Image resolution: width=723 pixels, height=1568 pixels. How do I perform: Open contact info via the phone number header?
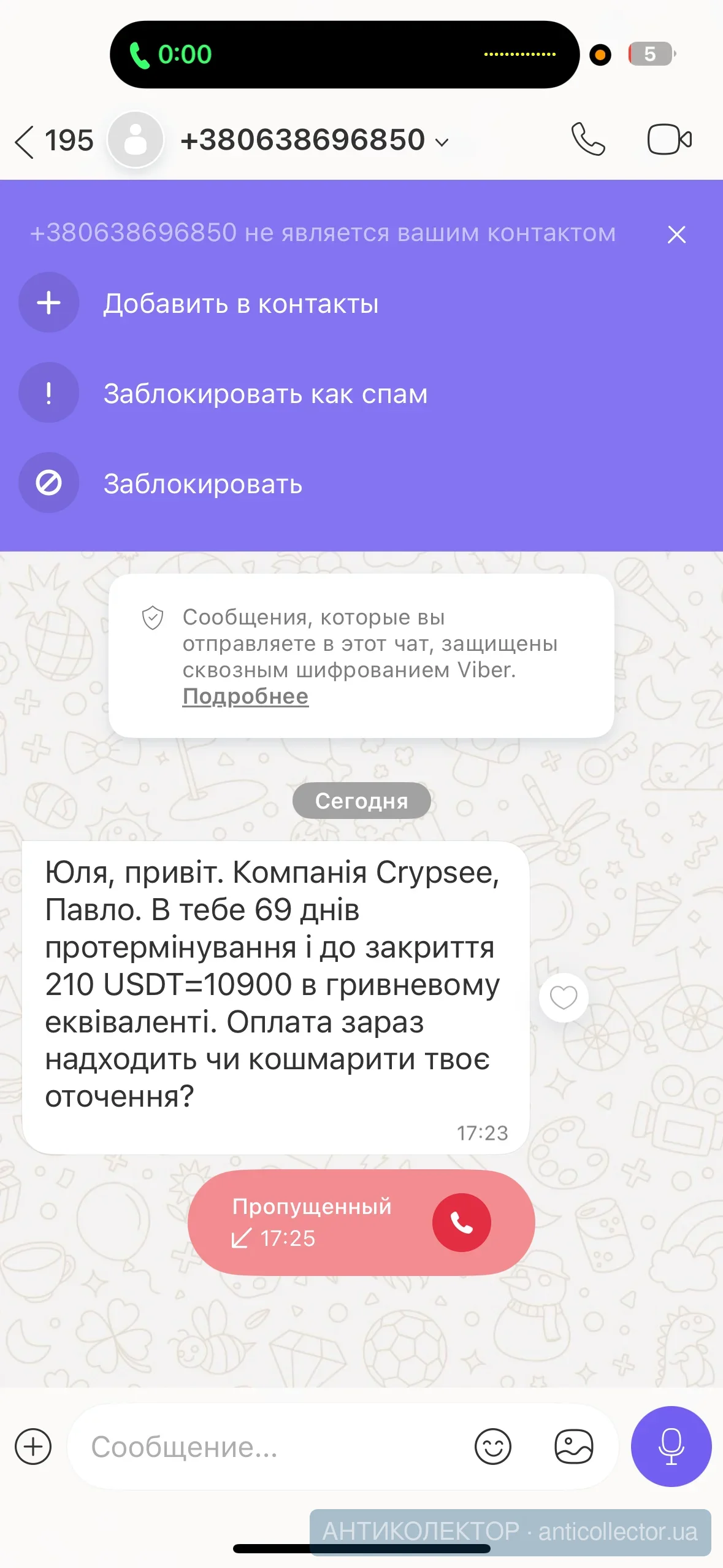pyautogui.click(x=314, y=140)
